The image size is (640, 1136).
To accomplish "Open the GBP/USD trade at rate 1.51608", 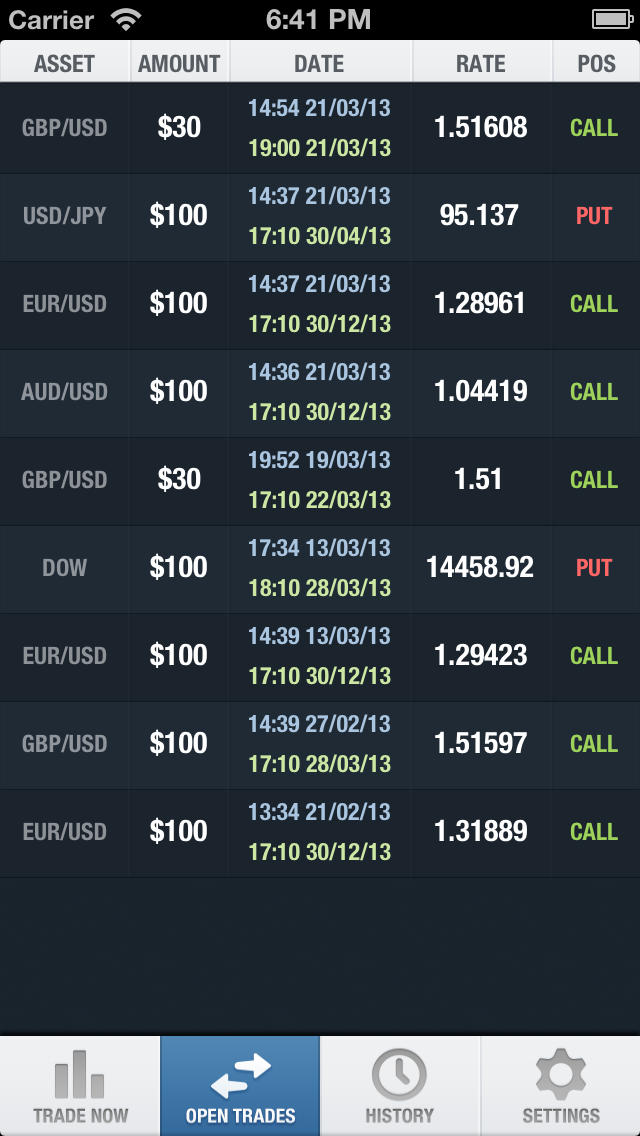I will [320, 128].
